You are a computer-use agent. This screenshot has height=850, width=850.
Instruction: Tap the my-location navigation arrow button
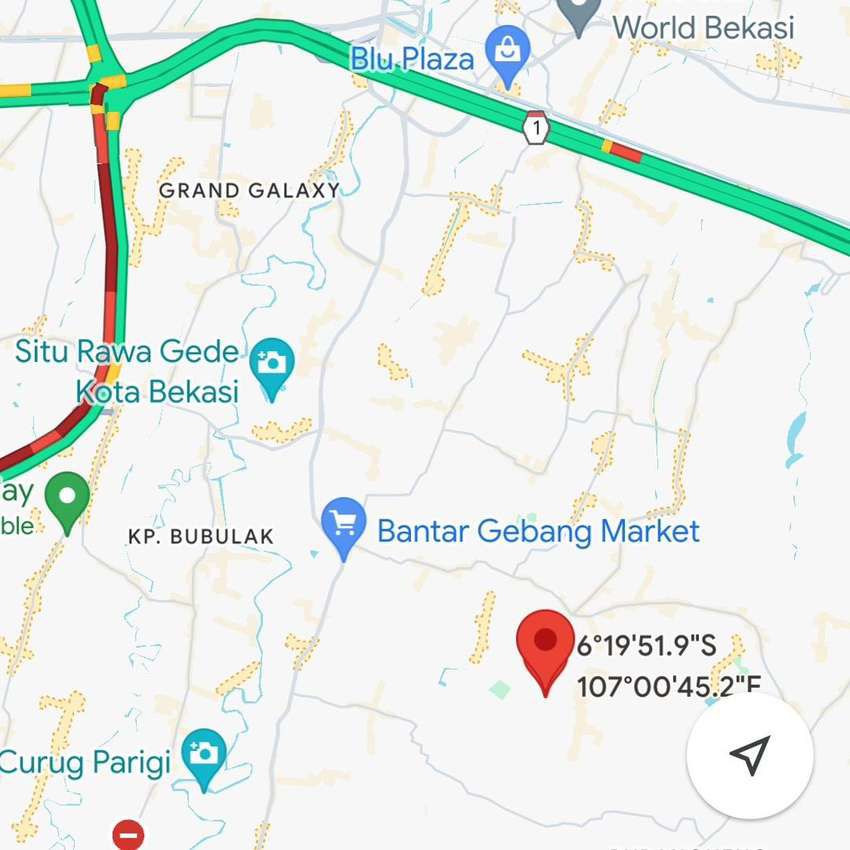[750, 755]
